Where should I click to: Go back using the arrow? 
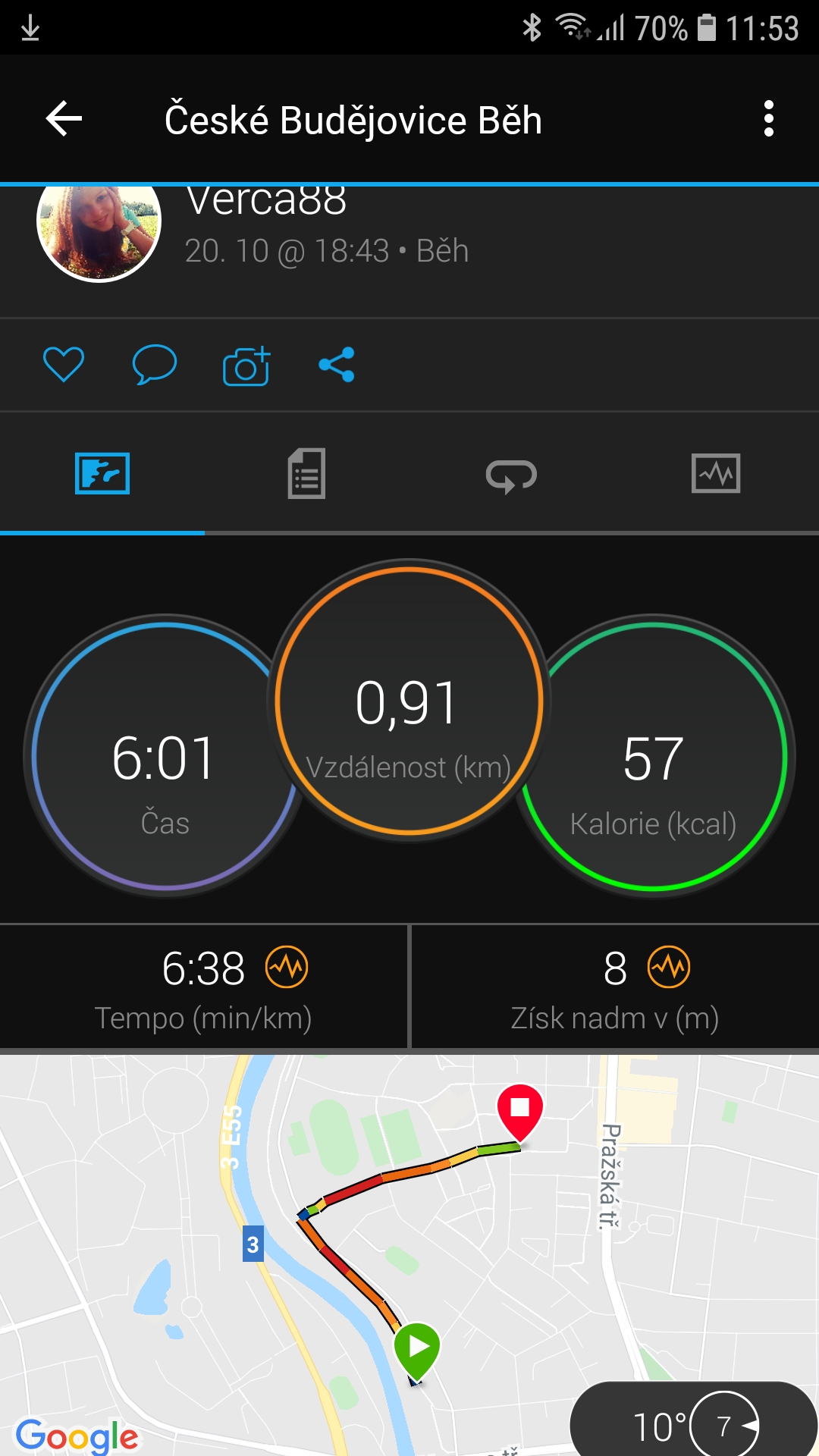point(64,119)
